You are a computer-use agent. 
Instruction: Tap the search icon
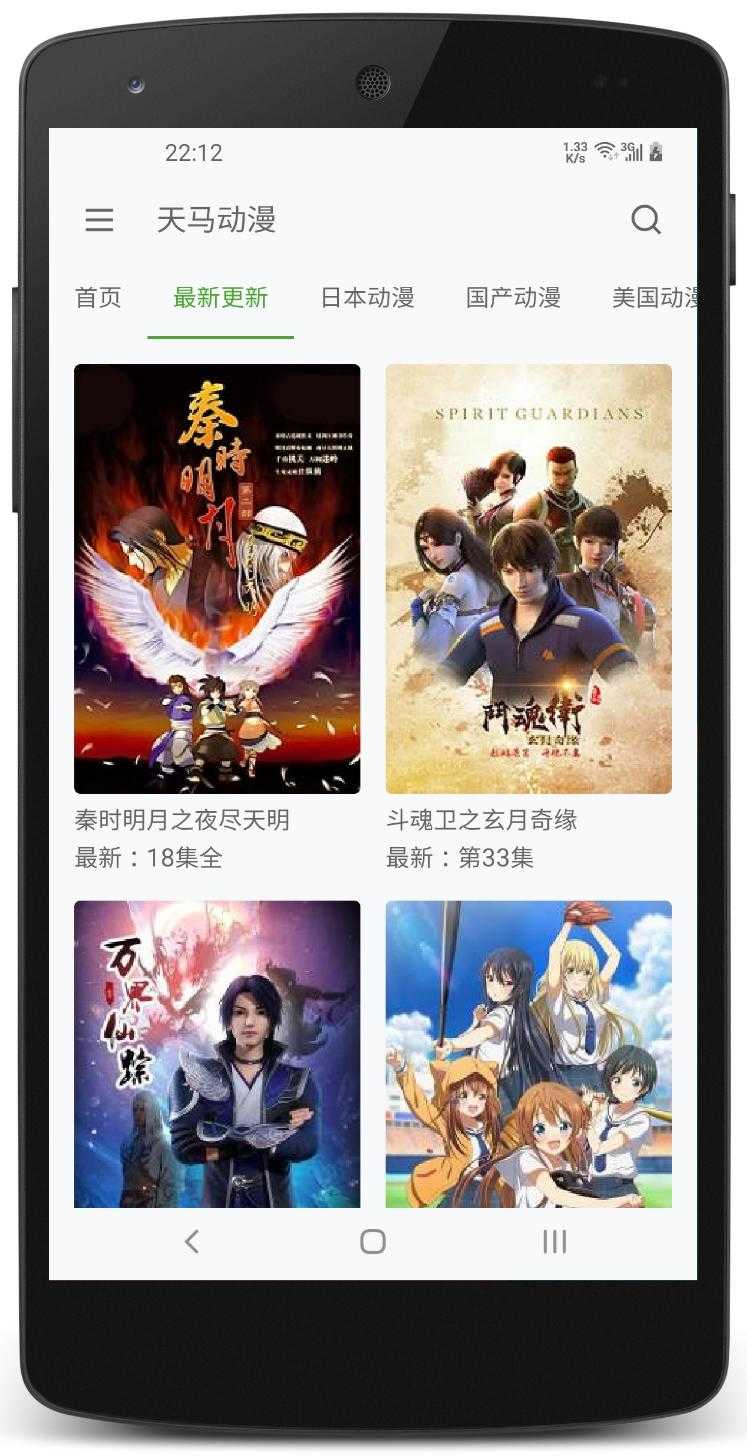pos(646,220)
